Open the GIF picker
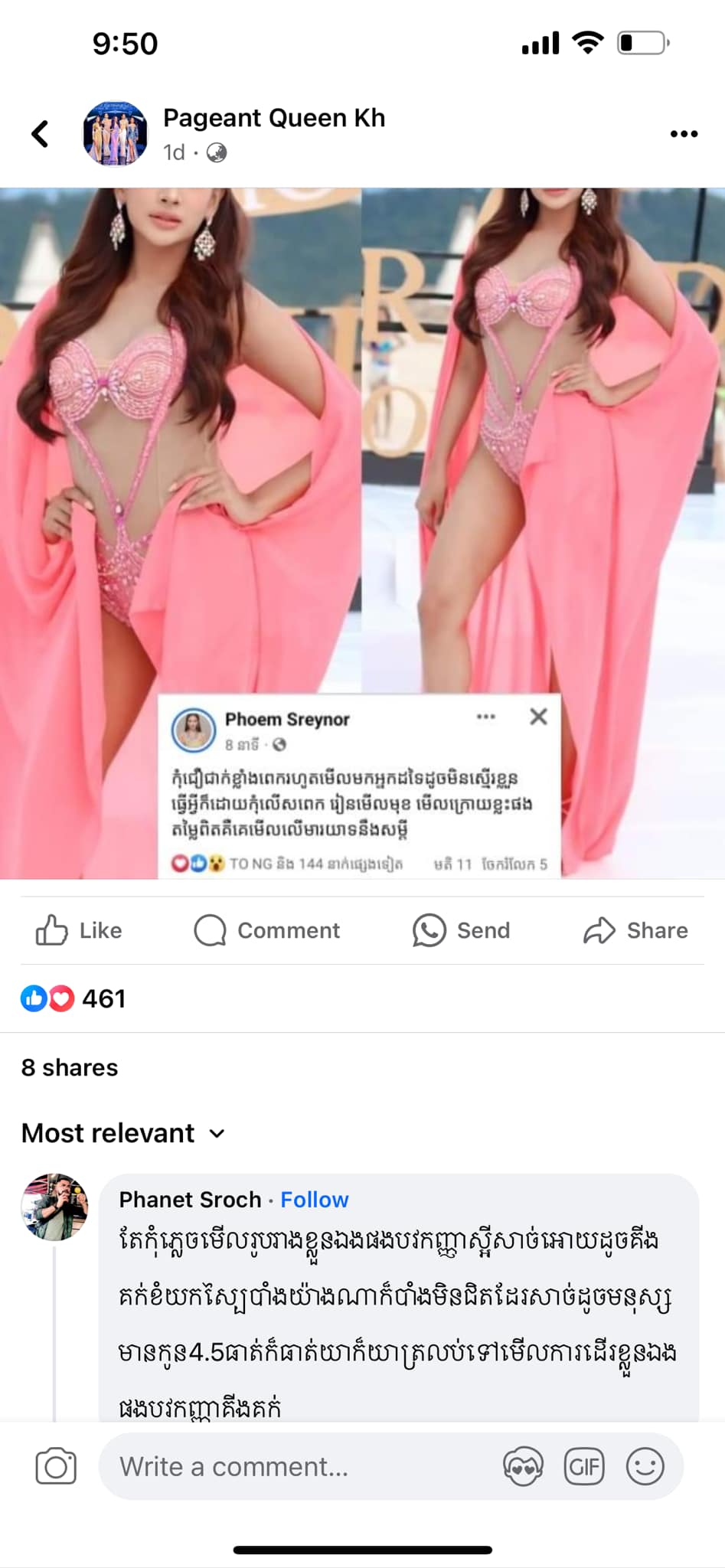The width and height of the screenshot is (725, 1568). point(584,1466)
